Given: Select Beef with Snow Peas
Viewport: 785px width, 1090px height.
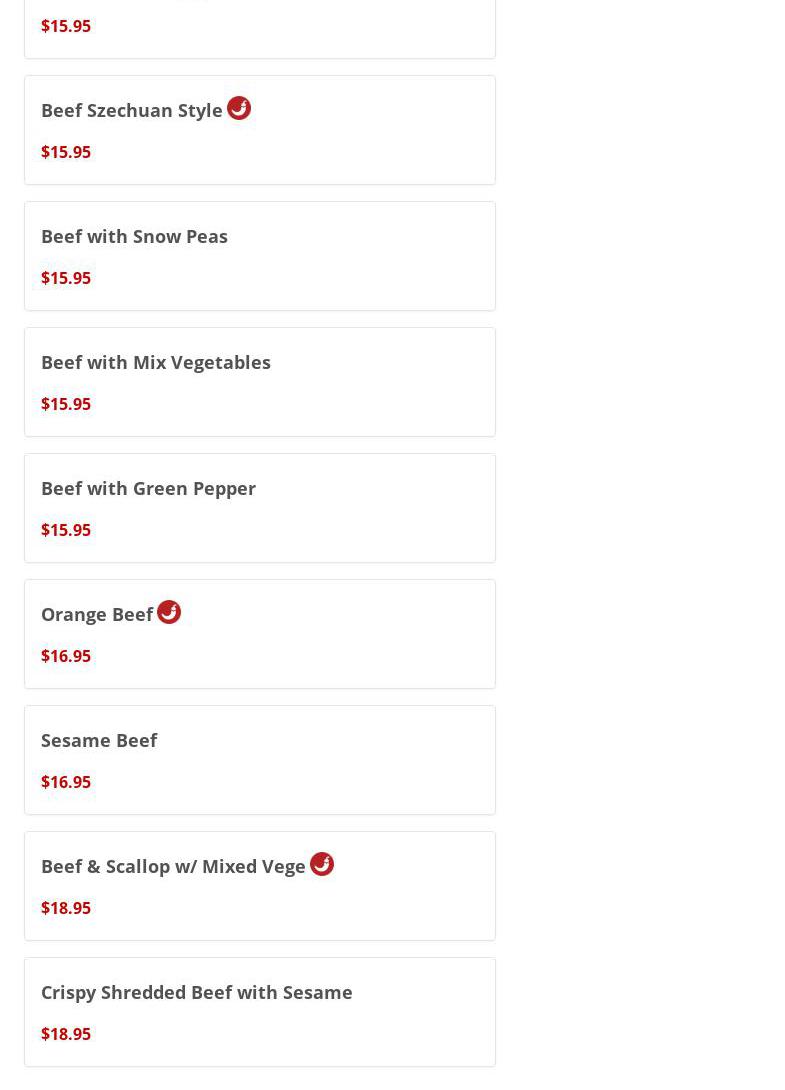Looking at the screenshot, I should point(134,237).
